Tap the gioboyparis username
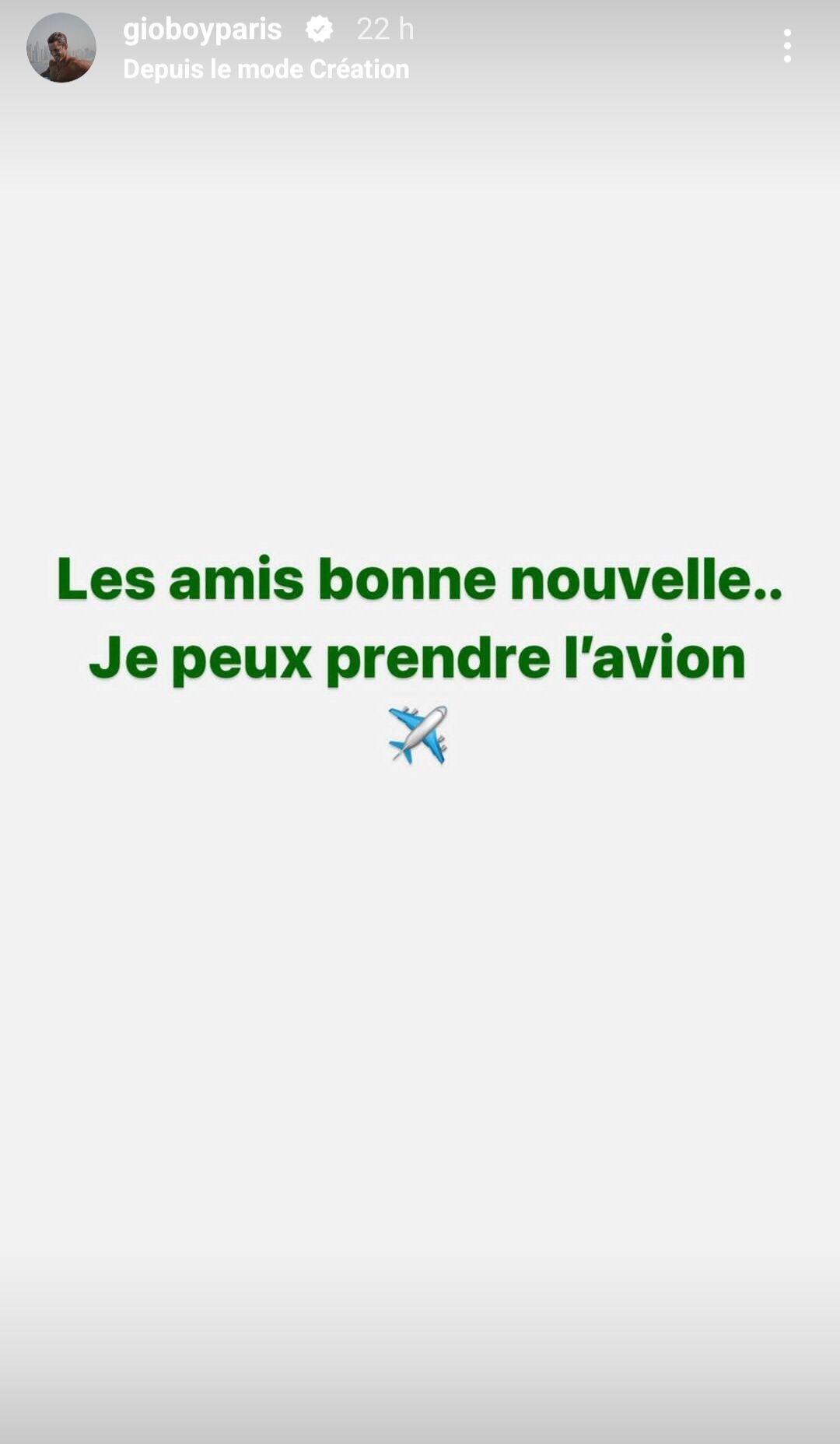Image resolution: width=840 pixels, height=1444 pixels. [202, 30]
